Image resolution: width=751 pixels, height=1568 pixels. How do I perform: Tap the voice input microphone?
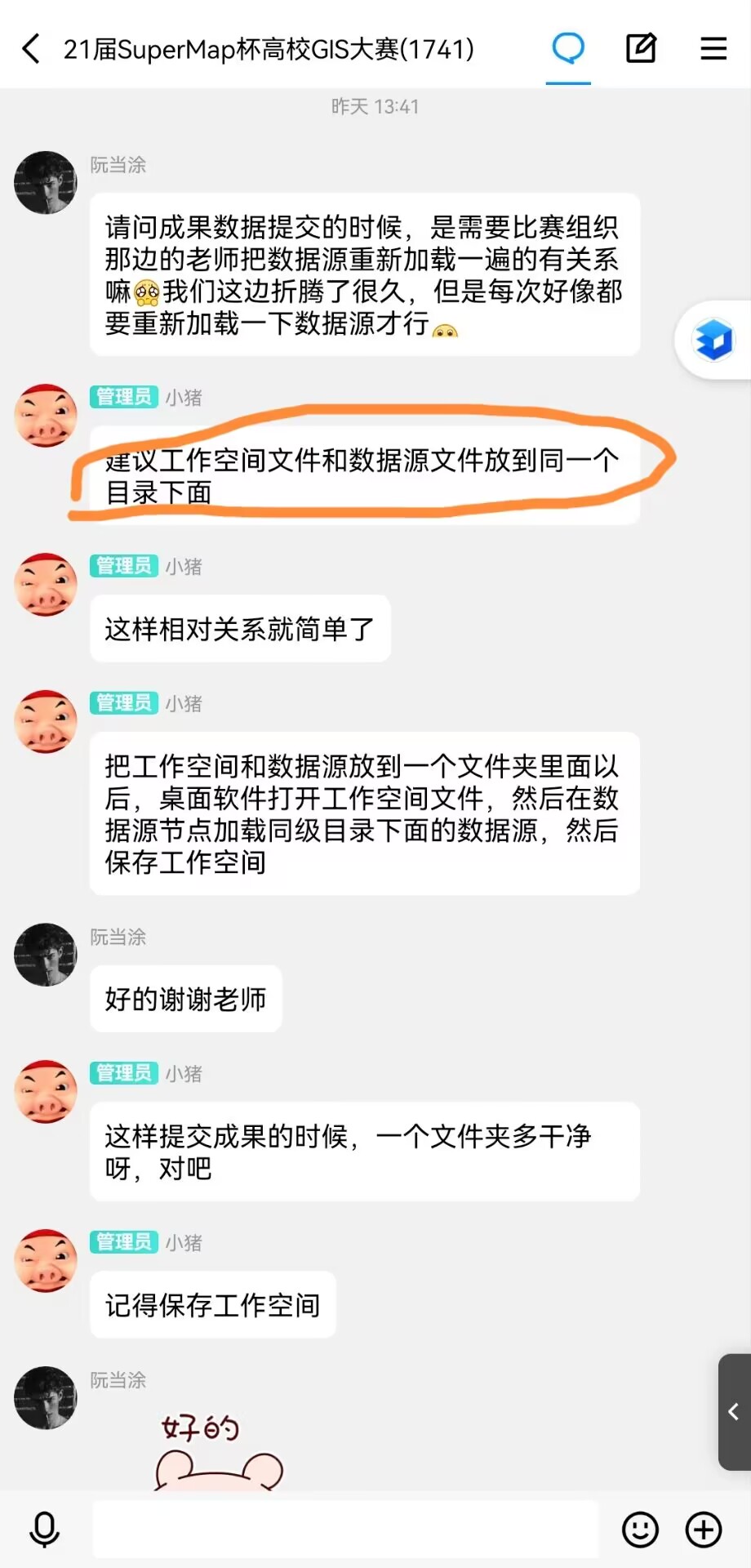pyautogui.click(x=44, y=1530)
